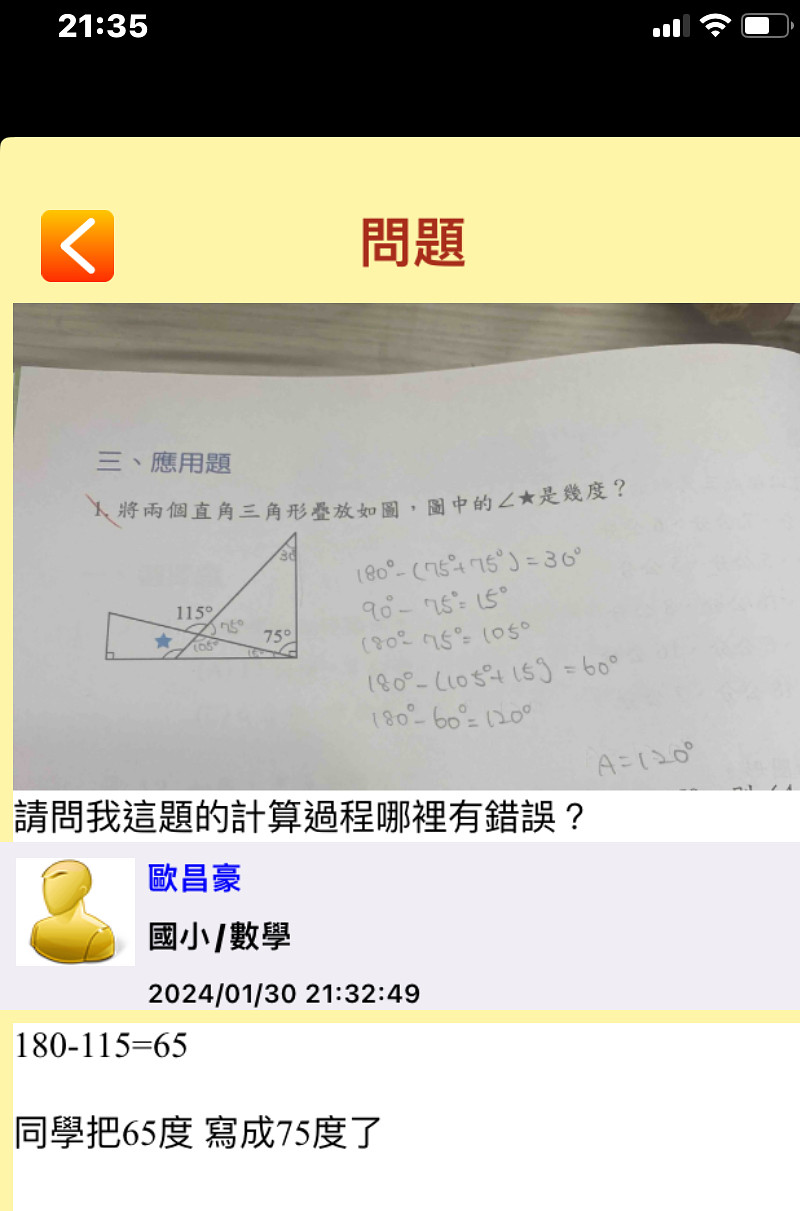This screenshot has height=1211, width=800.
Task: Go back using the orange arrow button
Action: (x=77, y=246)
